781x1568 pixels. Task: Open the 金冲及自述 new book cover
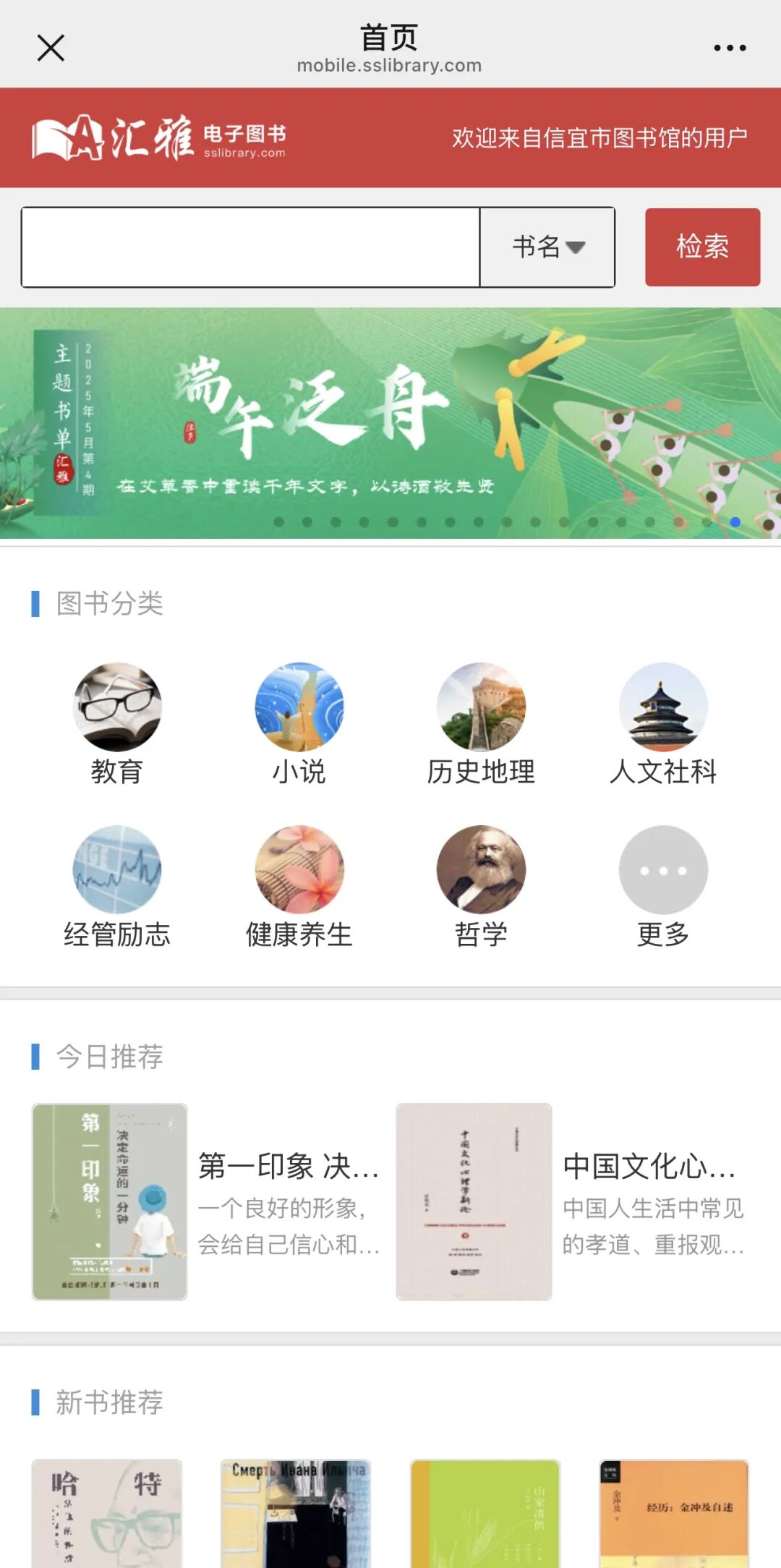pyautogui.click(x=674, y=1513)
